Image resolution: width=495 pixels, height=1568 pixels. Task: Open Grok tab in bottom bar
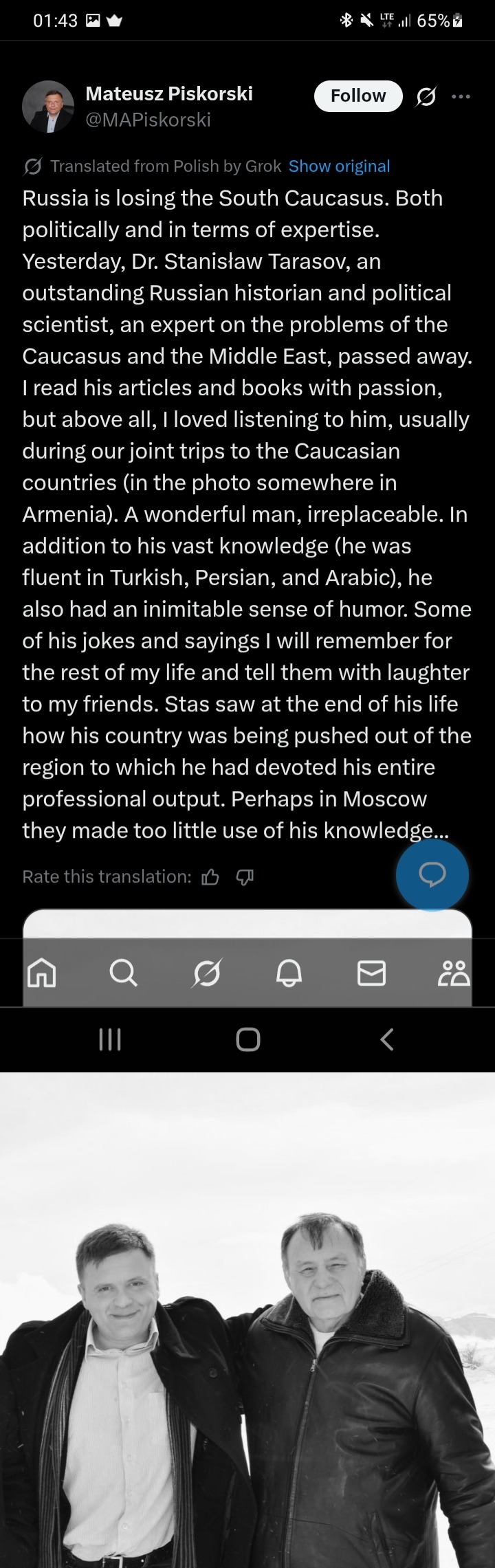[206, 973]
